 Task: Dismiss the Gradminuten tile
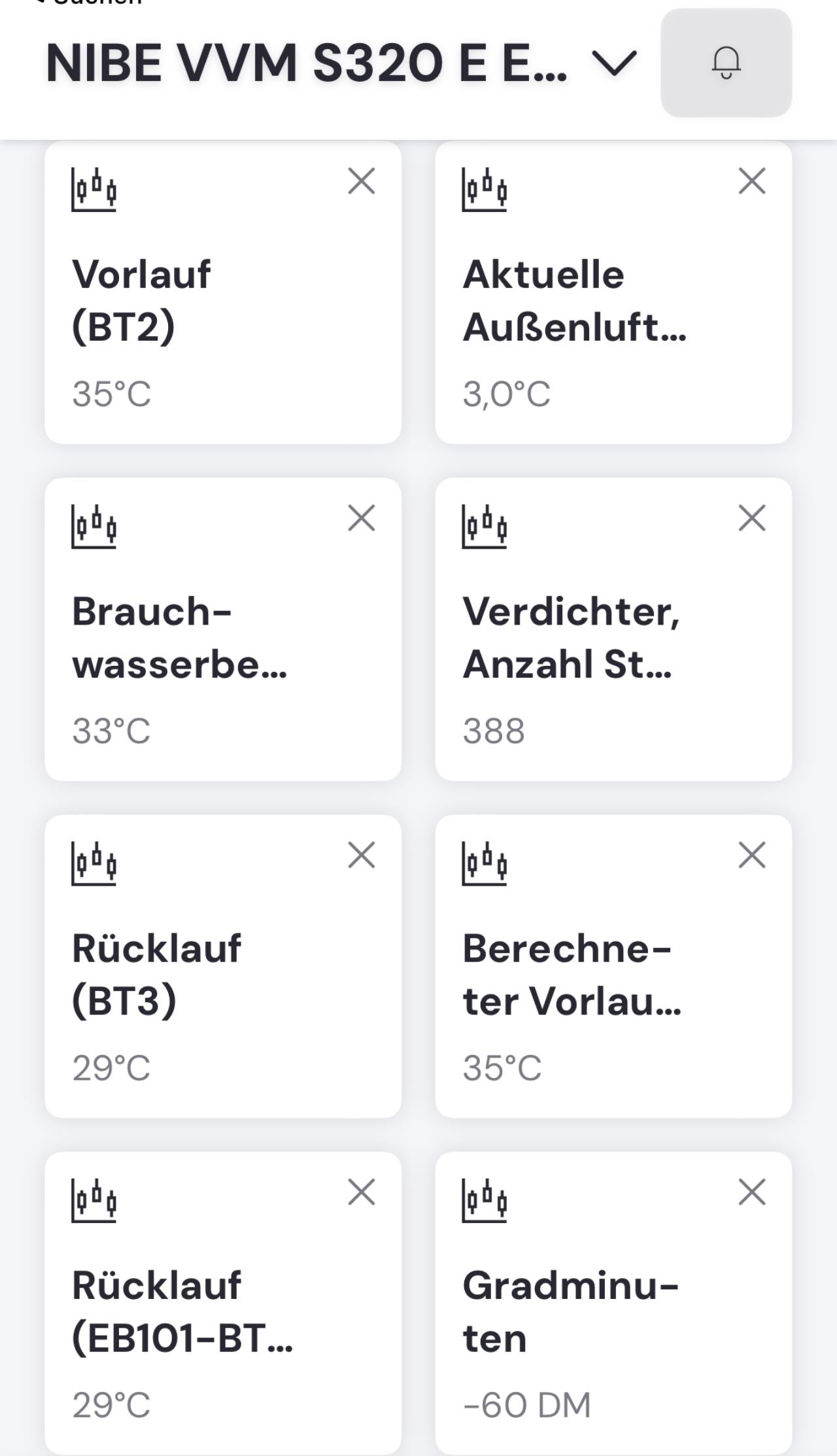(751, 1192)
